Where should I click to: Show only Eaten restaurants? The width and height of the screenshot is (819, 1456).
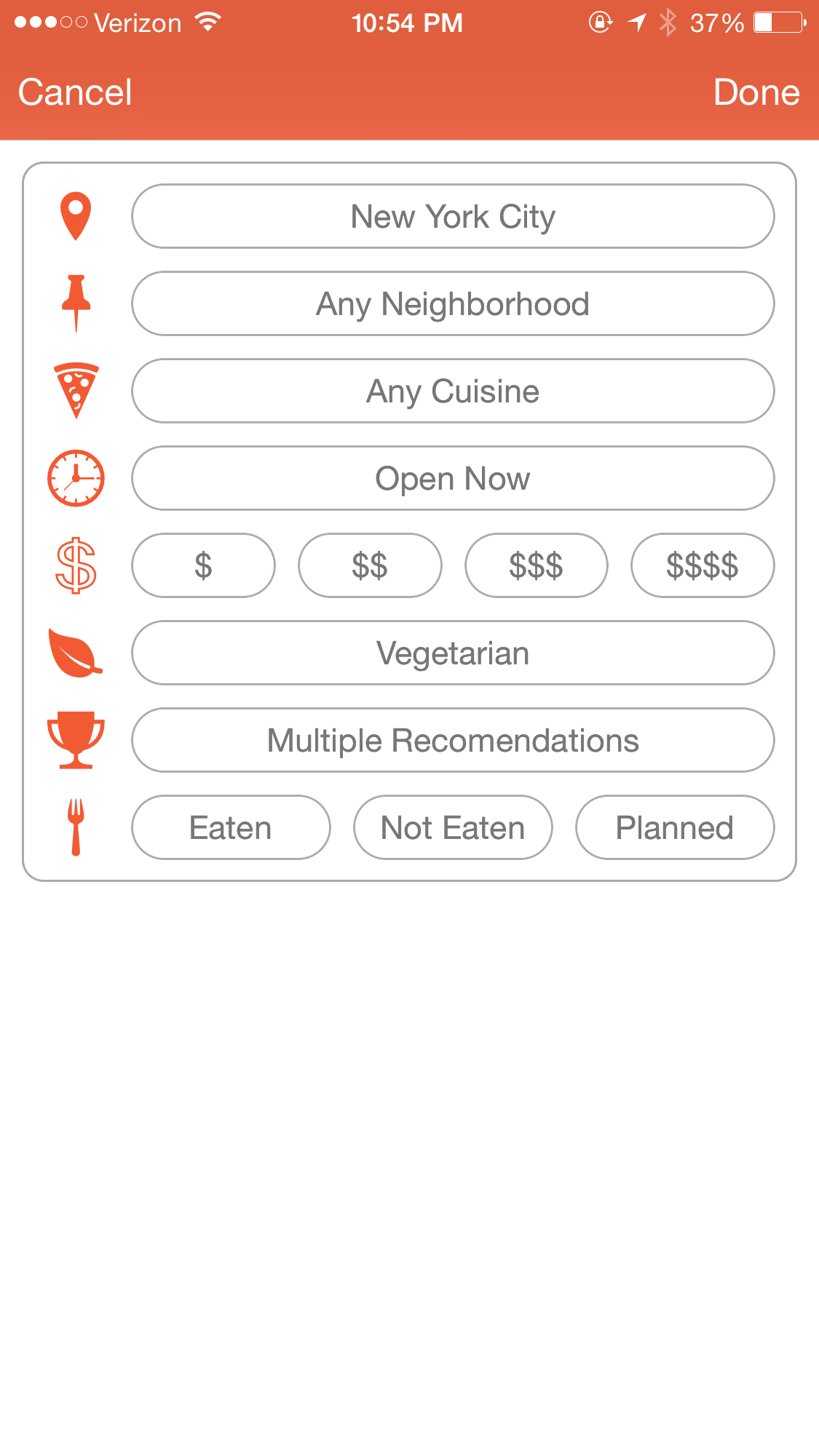pyautogui.click(x=231, y=827)
